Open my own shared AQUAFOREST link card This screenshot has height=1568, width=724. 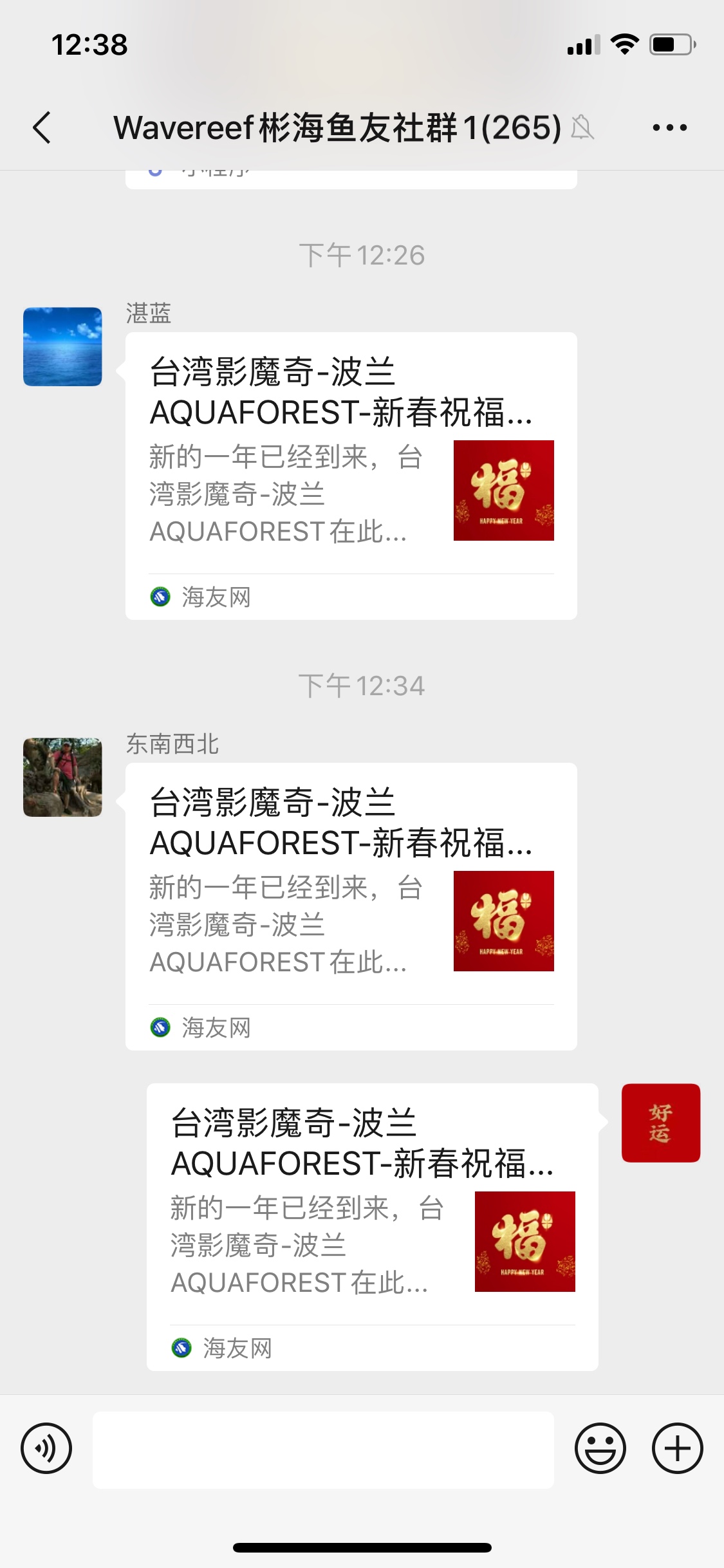pyautogui.click(x=372, y=1227)
